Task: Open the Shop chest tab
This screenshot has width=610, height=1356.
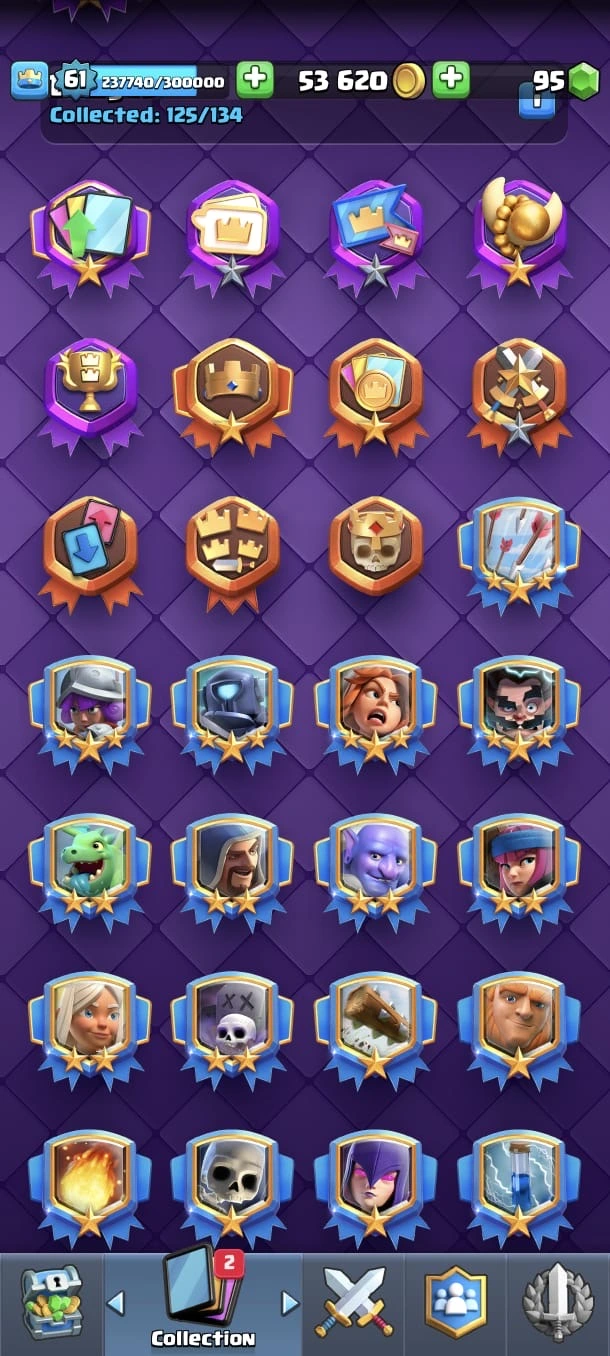Action: click(52, 1301)
